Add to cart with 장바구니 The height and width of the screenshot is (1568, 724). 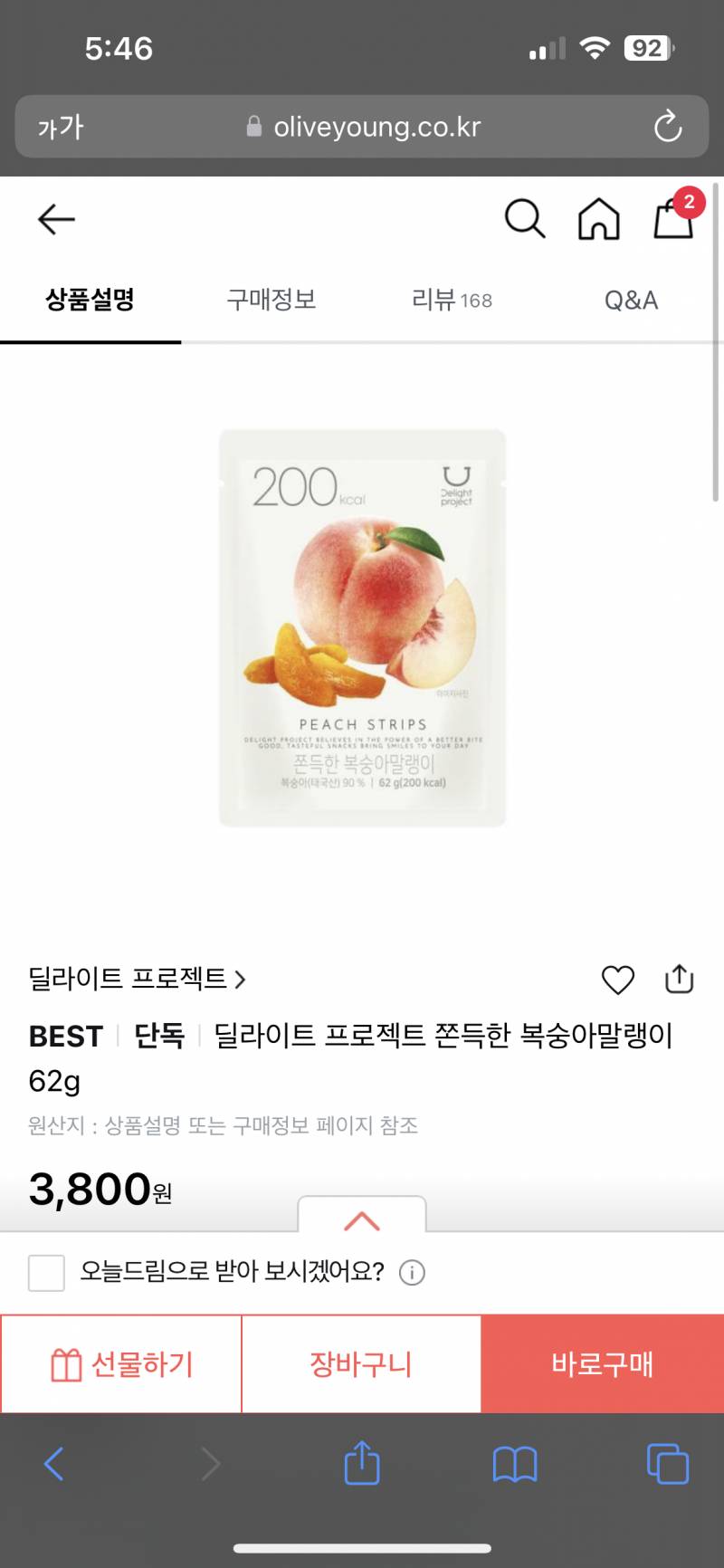click(x=361, y=1363)
